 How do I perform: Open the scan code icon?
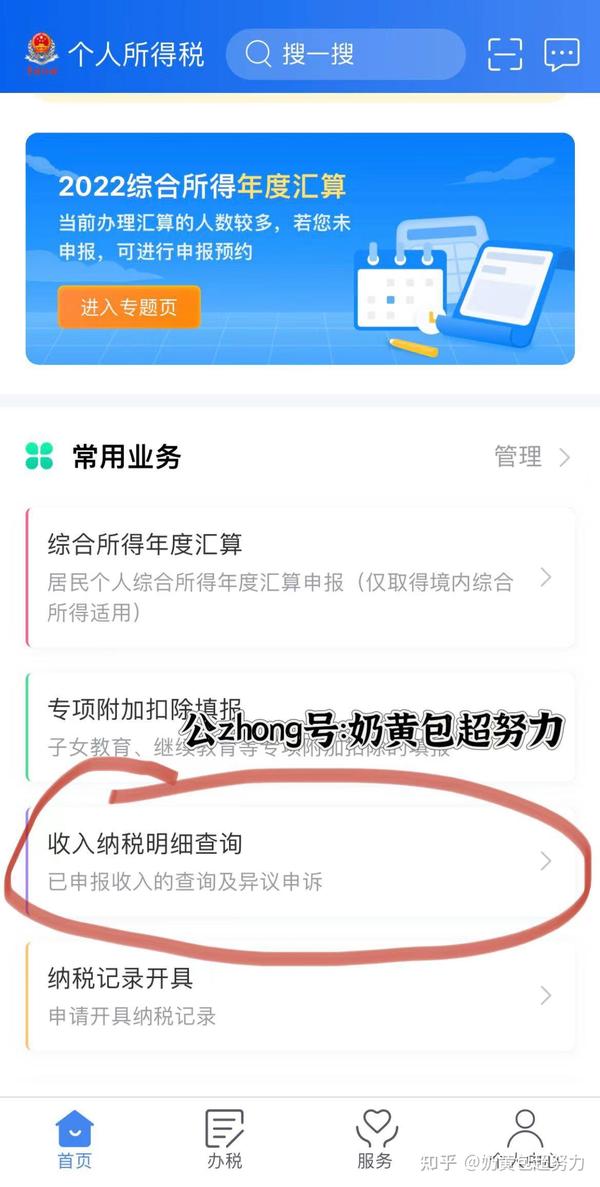click(505, 55)
